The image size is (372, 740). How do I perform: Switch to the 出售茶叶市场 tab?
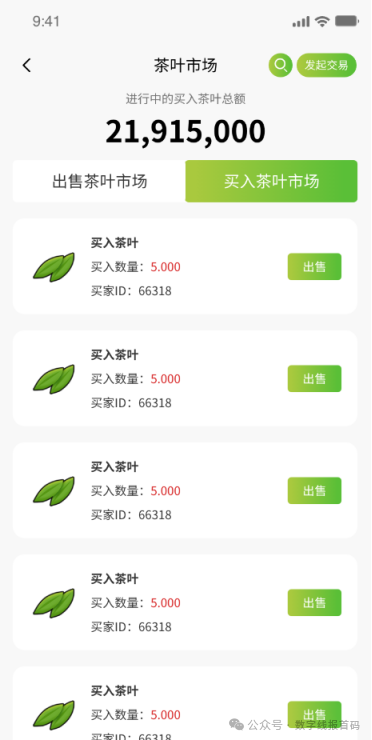coord(99,181)
